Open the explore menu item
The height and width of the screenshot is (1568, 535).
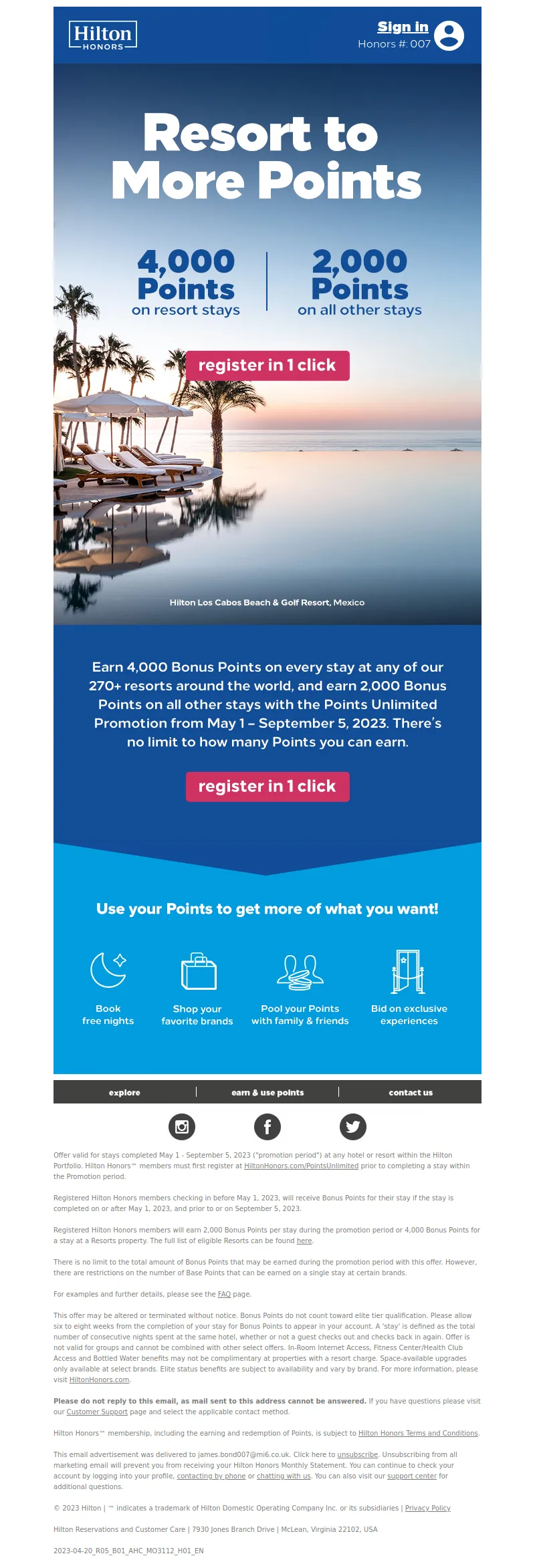coord(124,1092)
